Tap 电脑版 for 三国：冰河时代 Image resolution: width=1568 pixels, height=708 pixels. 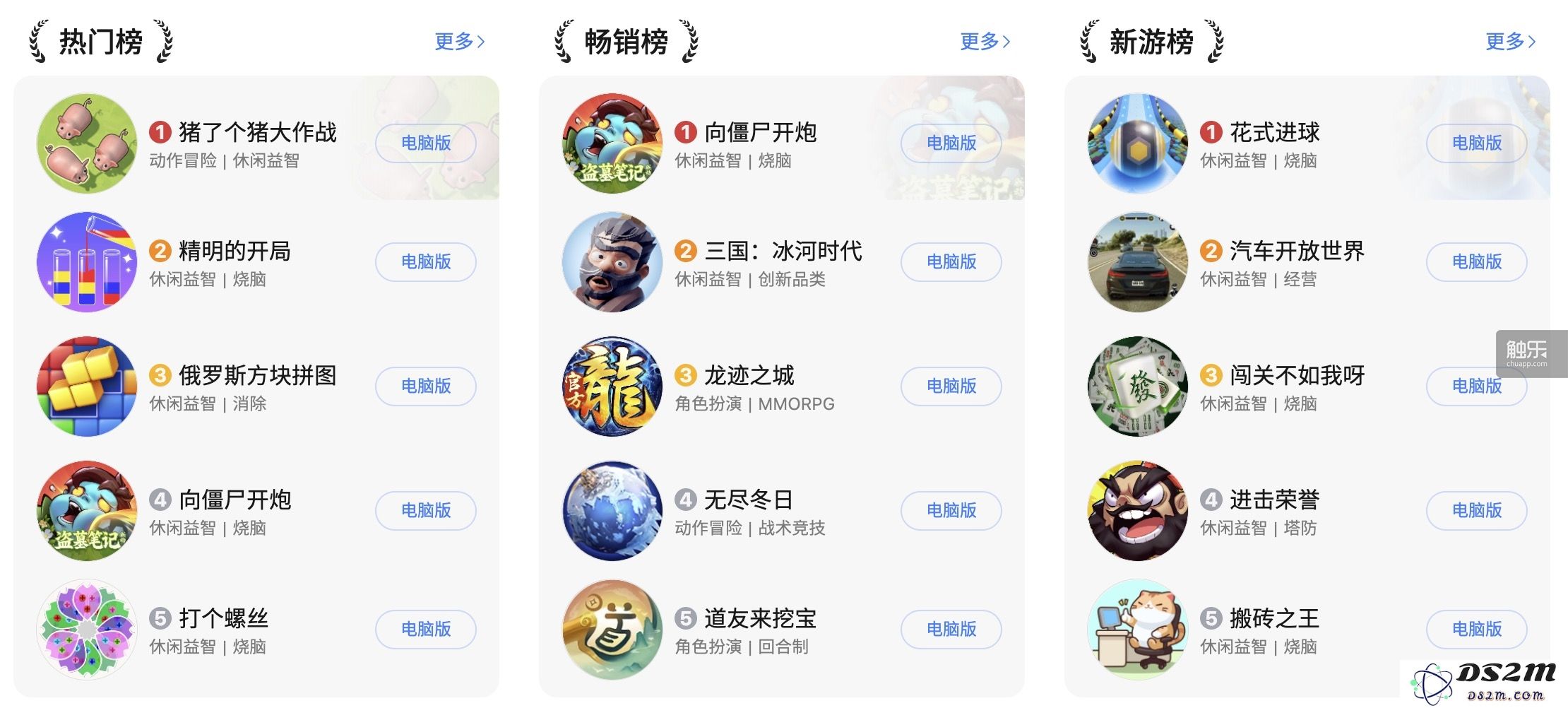point(951,262)
